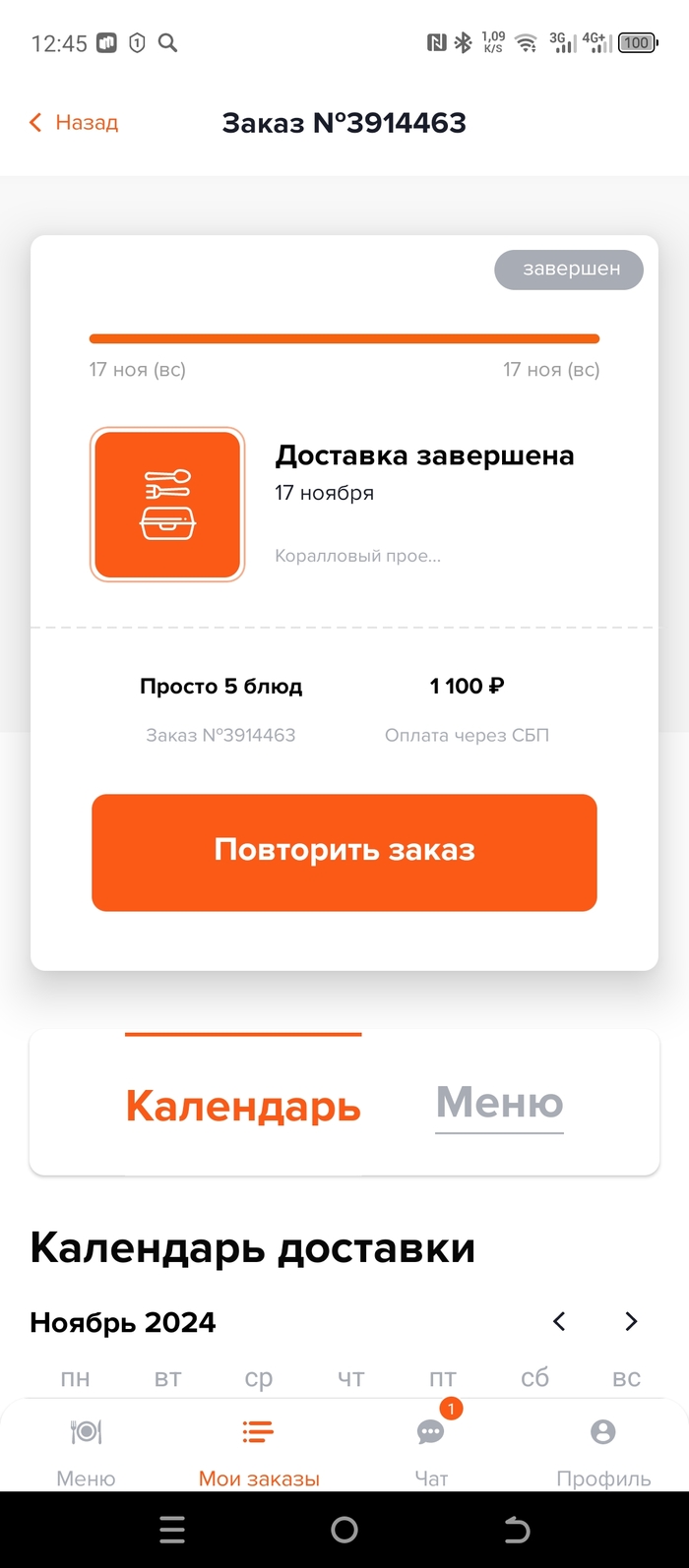Screen dimensions: 689x1568
Task: Show the next month in the calendar
Action: pos(631,1322)
